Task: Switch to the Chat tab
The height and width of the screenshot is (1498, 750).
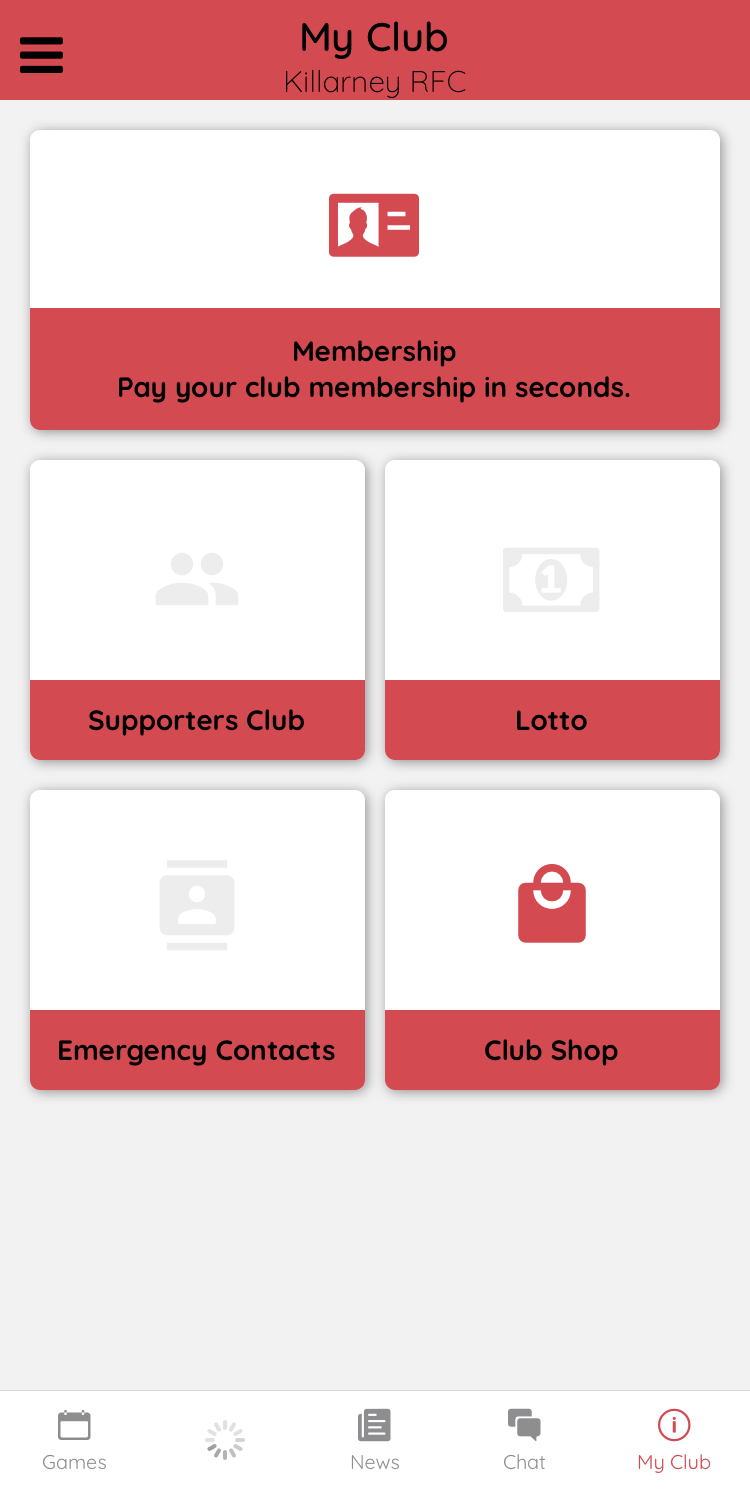Action: pyautogui.click(x=524, y=1441)
